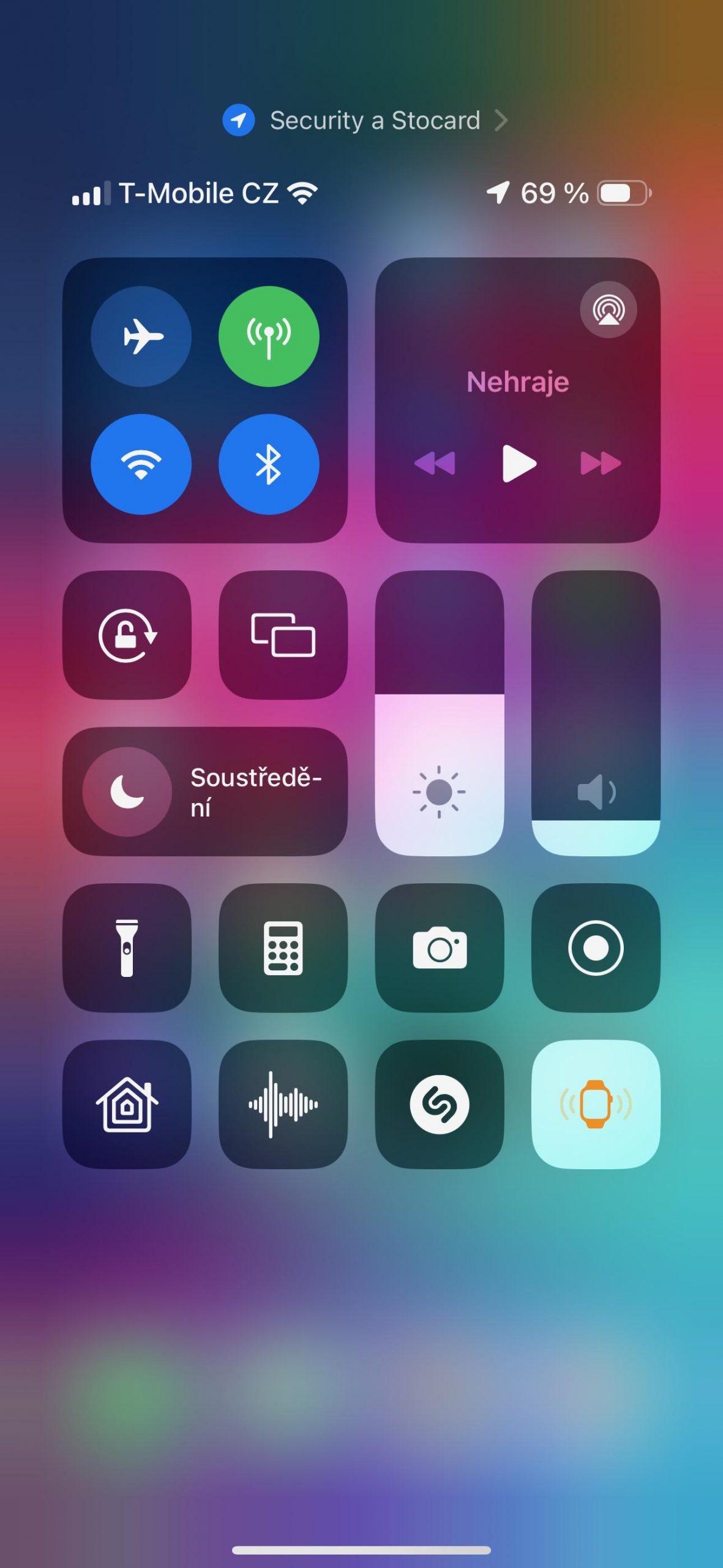This screenshot has height=1568, width=723.
Task: Skip forward to the next track
Action: click(601, 464)
